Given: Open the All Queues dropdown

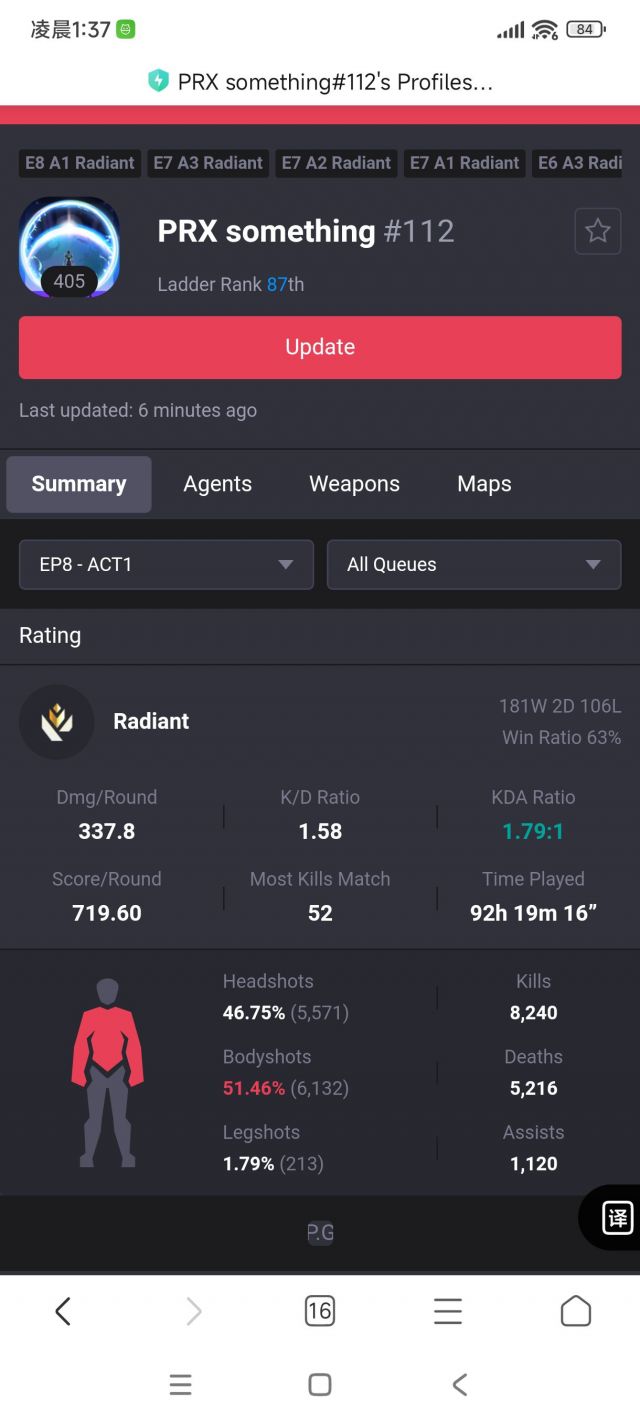Looking at the screenshot, I should point(474,564).
